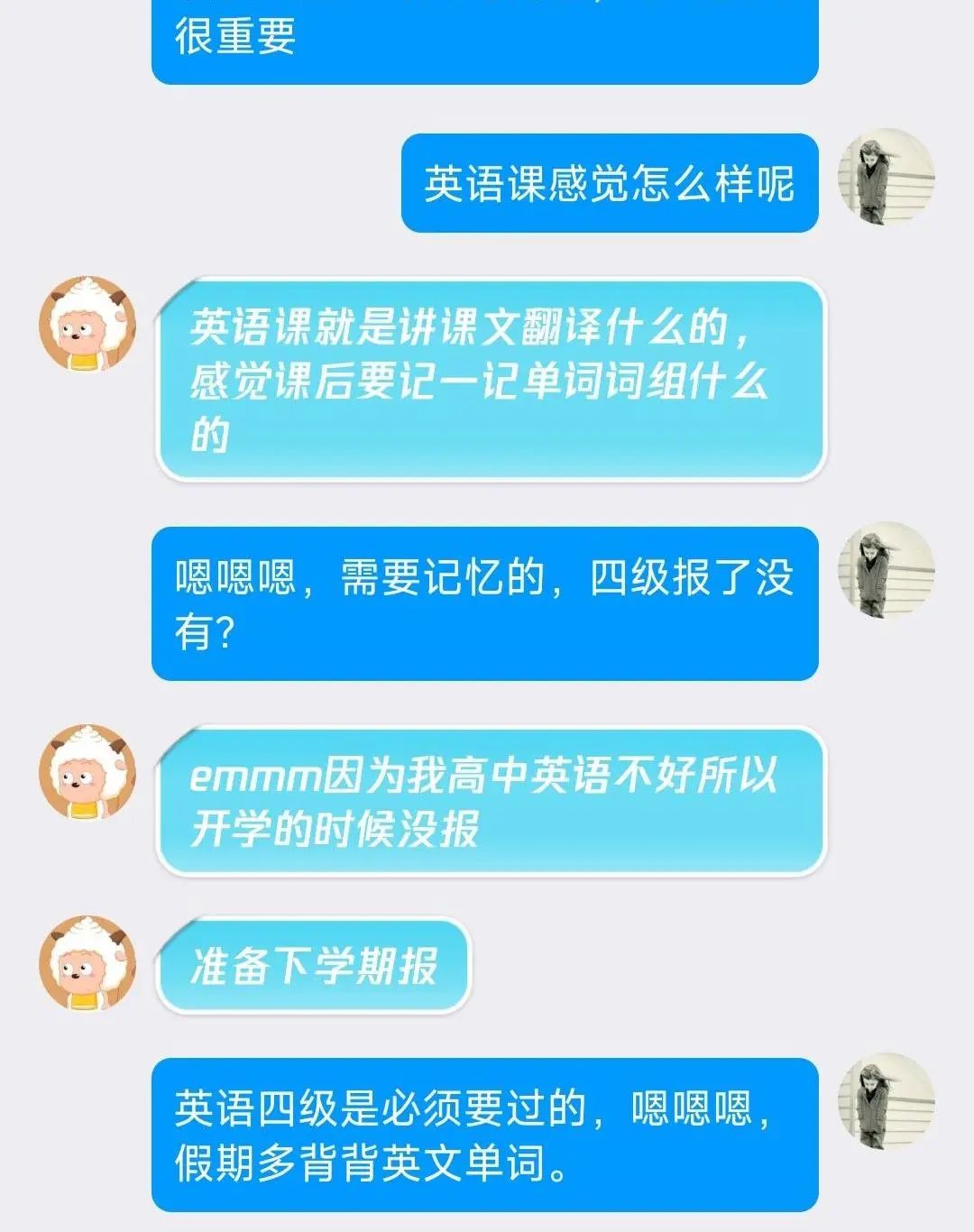974x1232 pixels.
Task: Open sheep avatar beside "英语课就是讲课文翻译" message
Action: (87, 324)
